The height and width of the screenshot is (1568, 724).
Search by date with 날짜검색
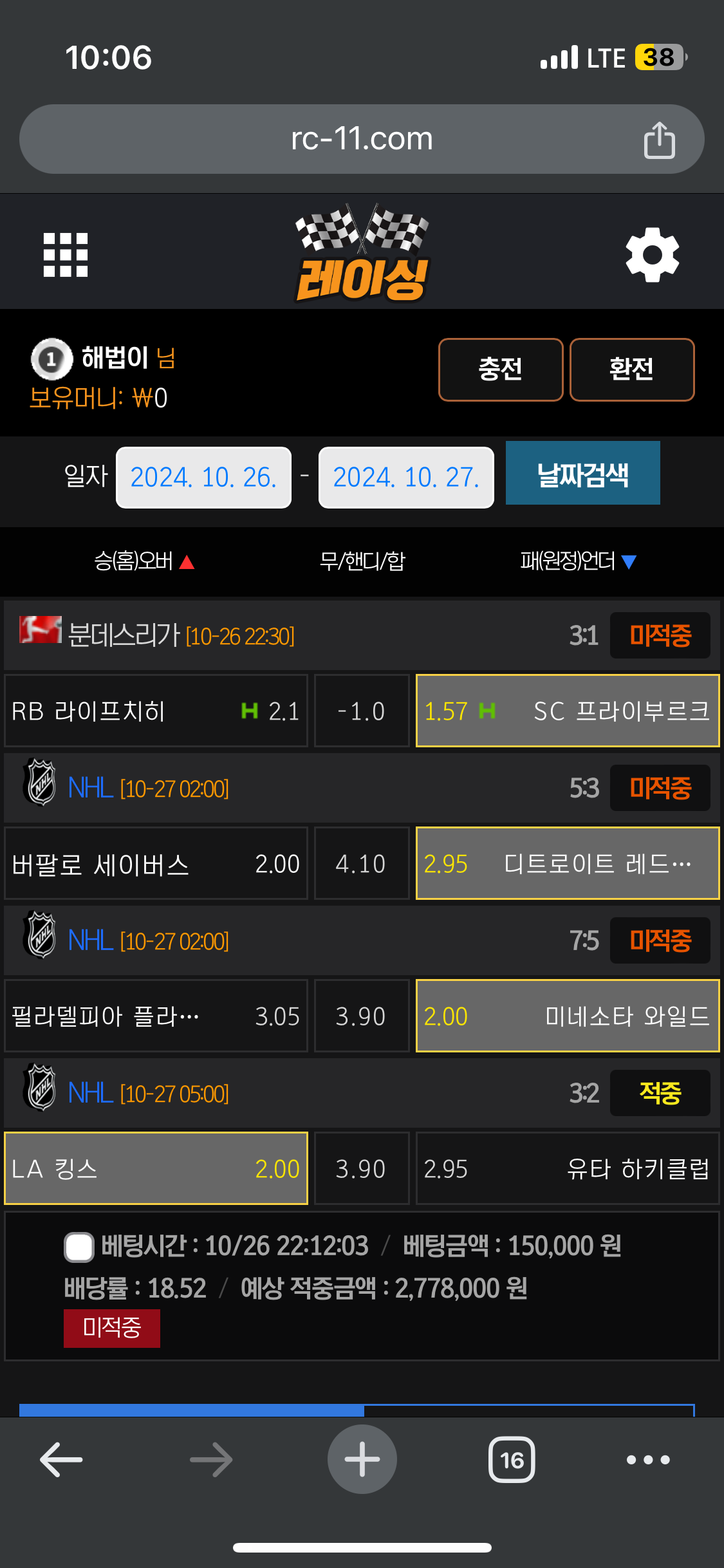(582, 473)
